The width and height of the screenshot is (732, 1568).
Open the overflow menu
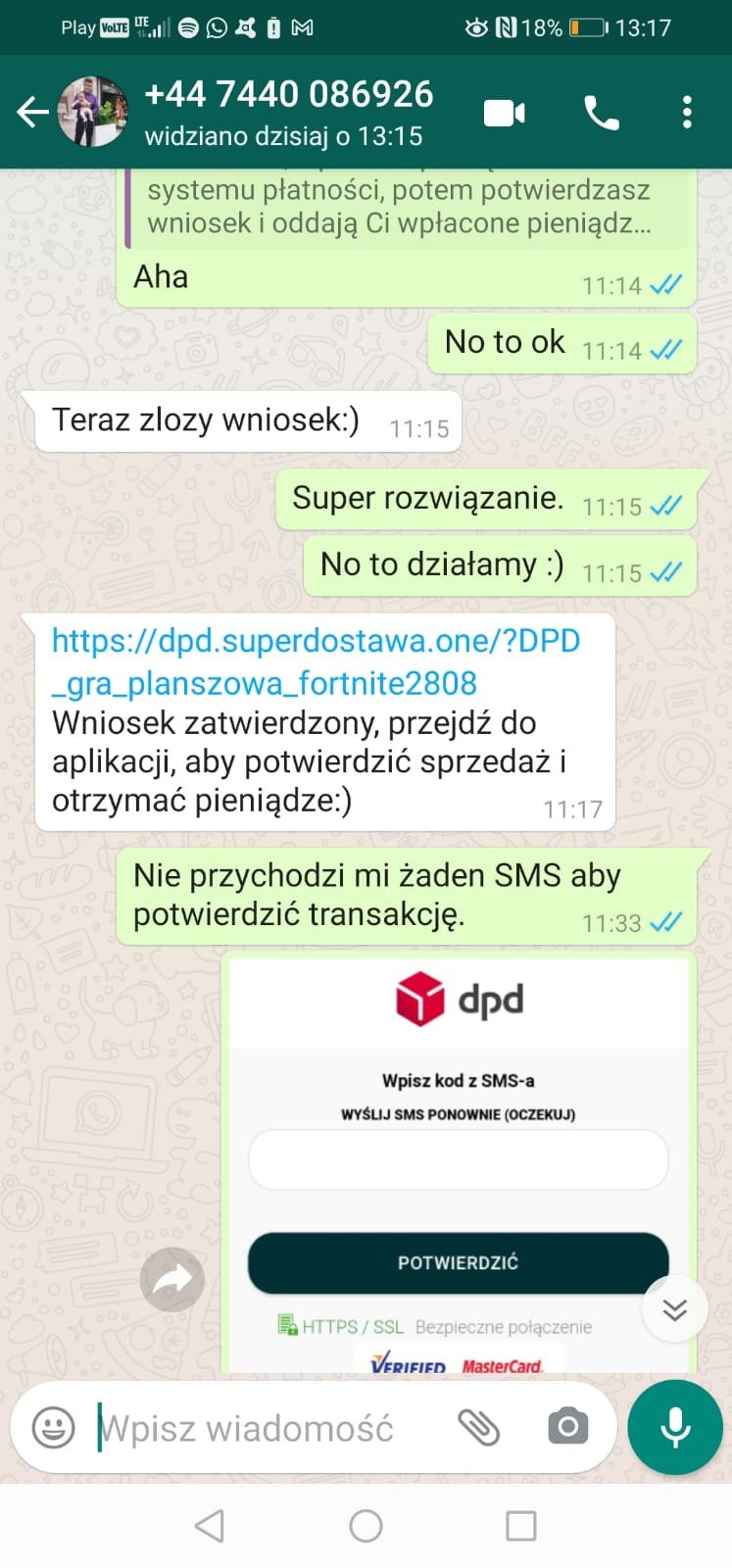(687, 113)
